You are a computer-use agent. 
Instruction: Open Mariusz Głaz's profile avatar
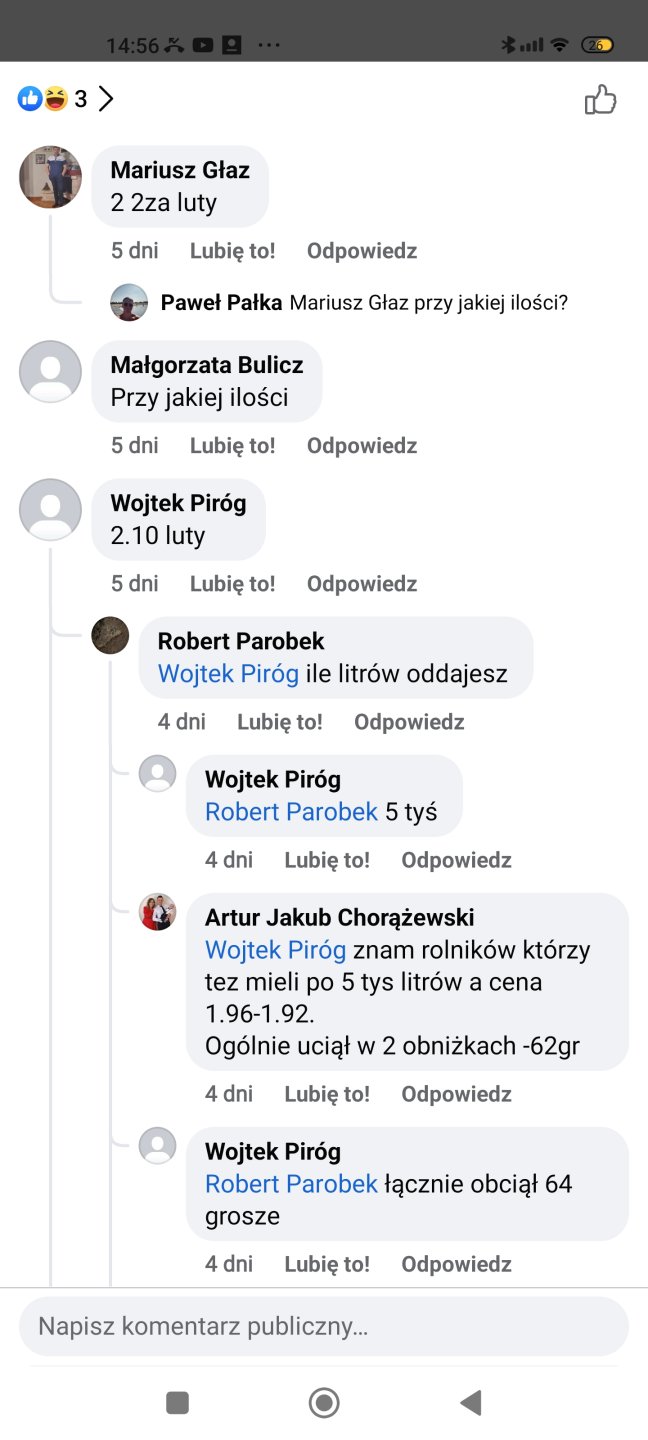click(x=50, y=177)
